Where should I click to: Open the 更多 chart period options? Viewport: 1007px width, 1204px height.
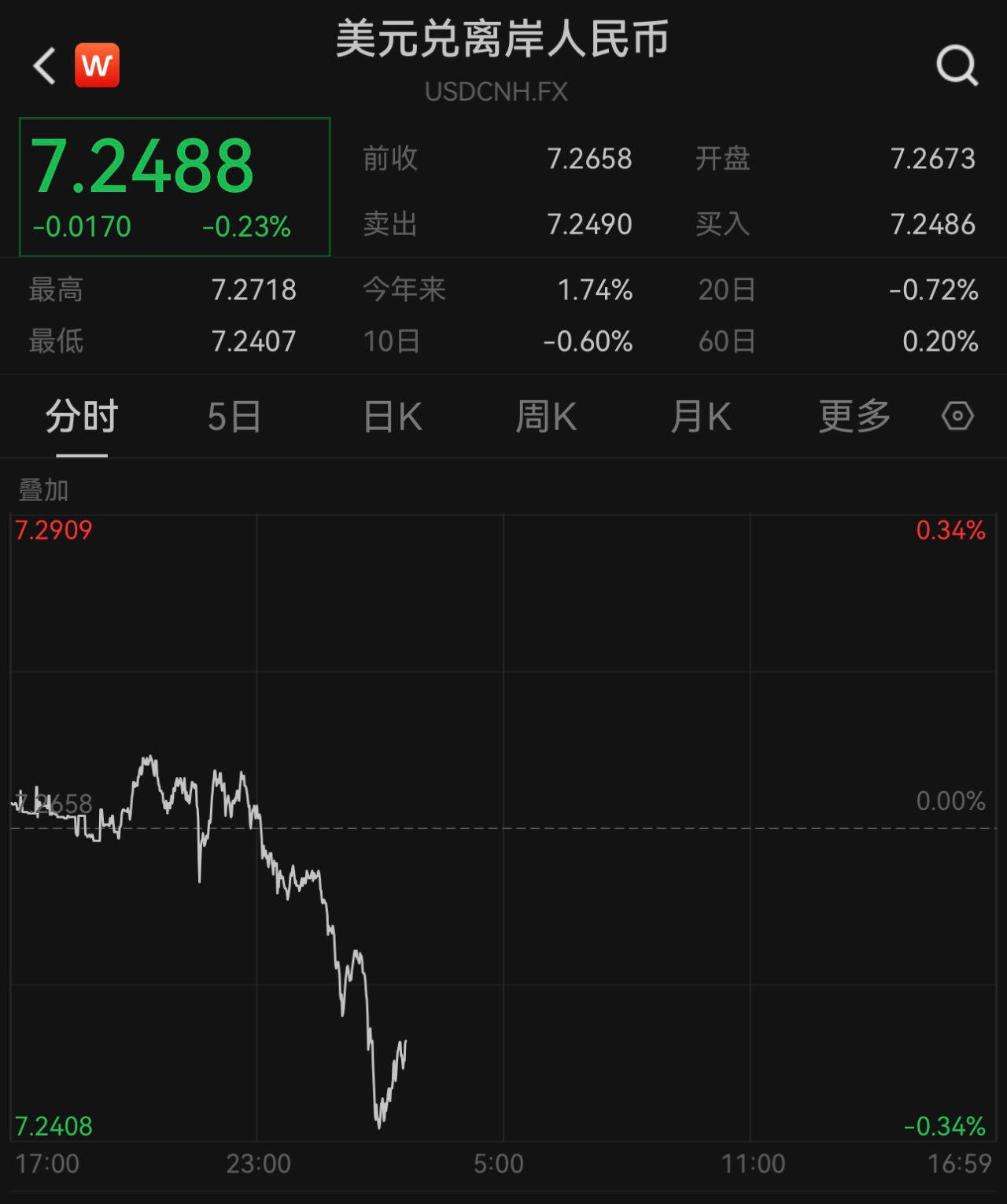pos(854,416)
